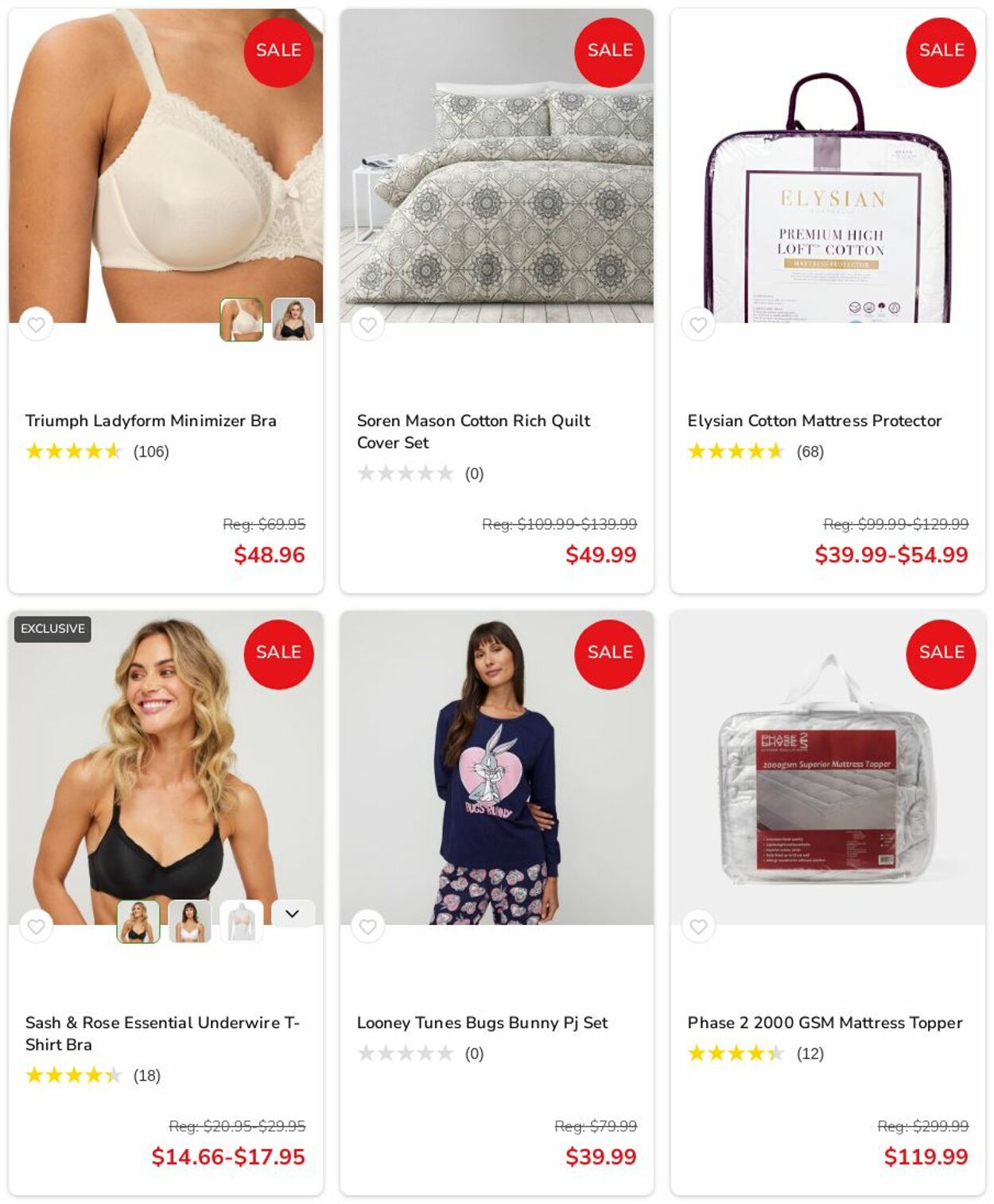
Task: Favorite the Soren Mason Quilt Cover Set
Action: [367, 324]
